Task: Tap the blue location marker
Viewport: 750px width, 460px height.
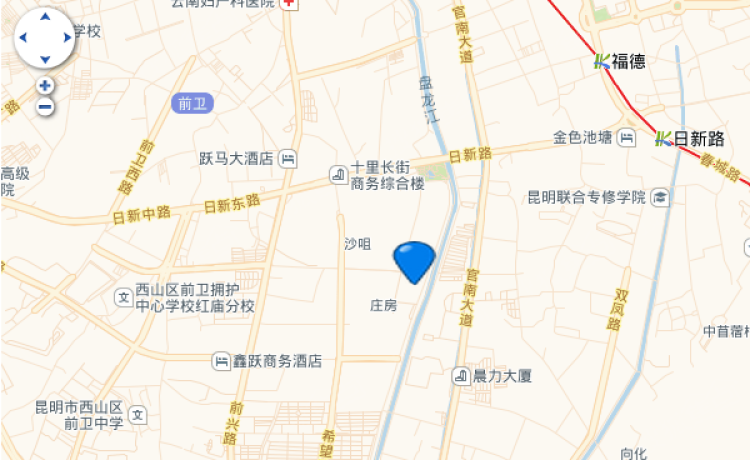Action: [x=413, y=261]
